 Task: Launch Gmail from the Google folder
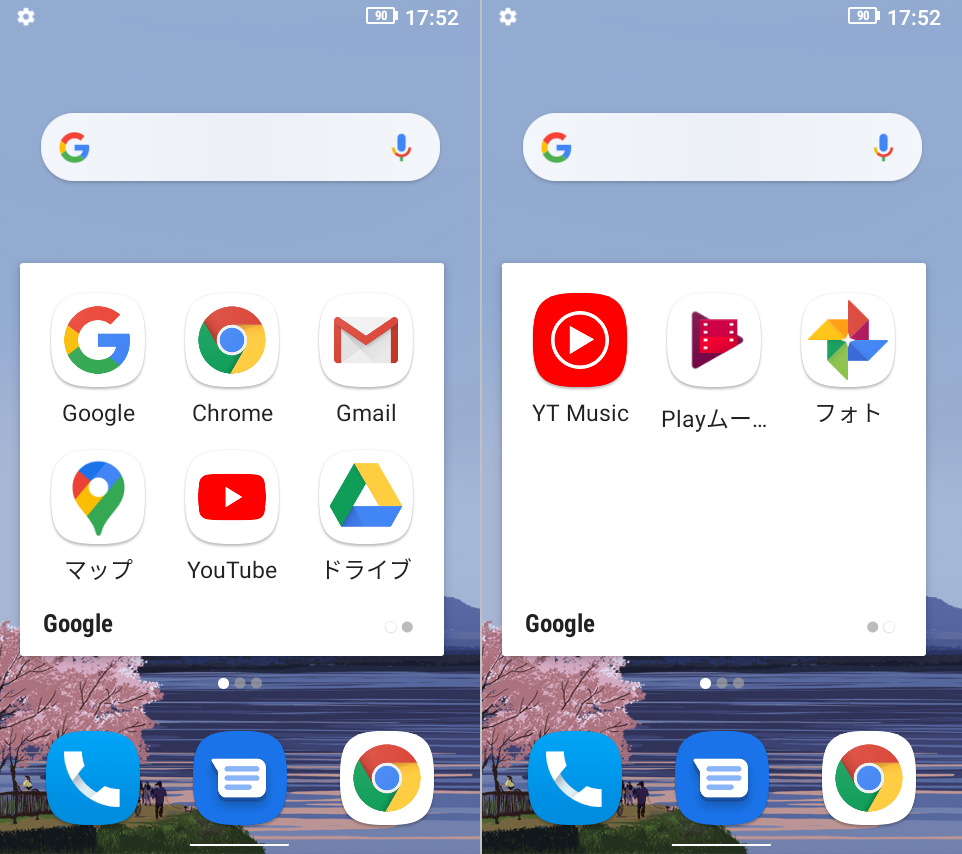click(x=366, y=341)
